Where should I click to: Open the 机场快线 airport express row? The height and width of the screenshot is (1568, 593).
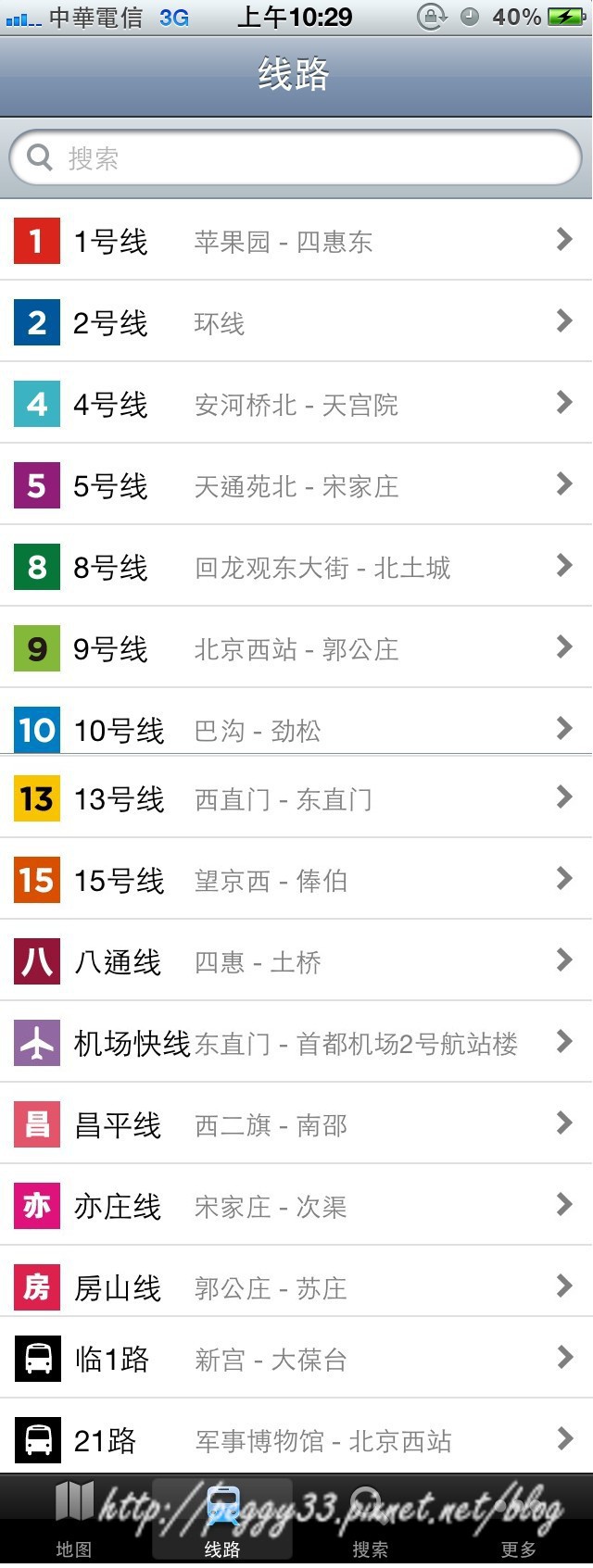point(296,1043)
